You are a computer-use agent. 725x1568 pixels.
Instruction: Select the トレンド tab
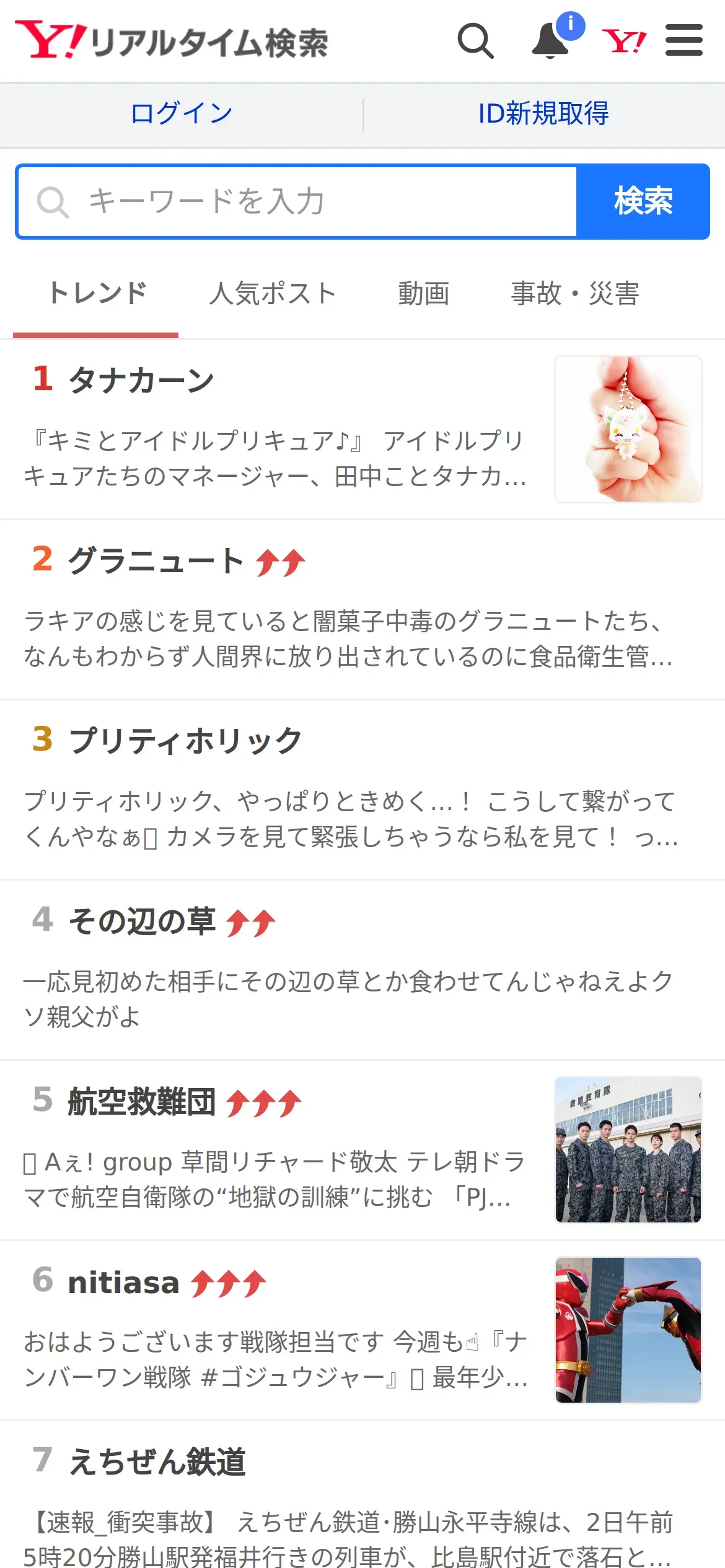[x=96, y=294]
